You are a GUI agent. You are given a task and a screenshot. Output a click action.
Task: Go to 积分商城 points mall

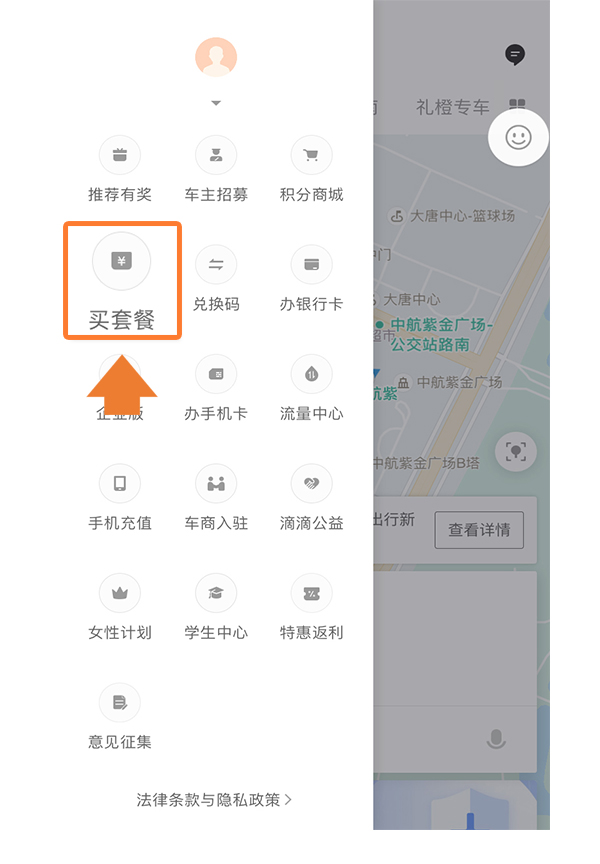311,169
